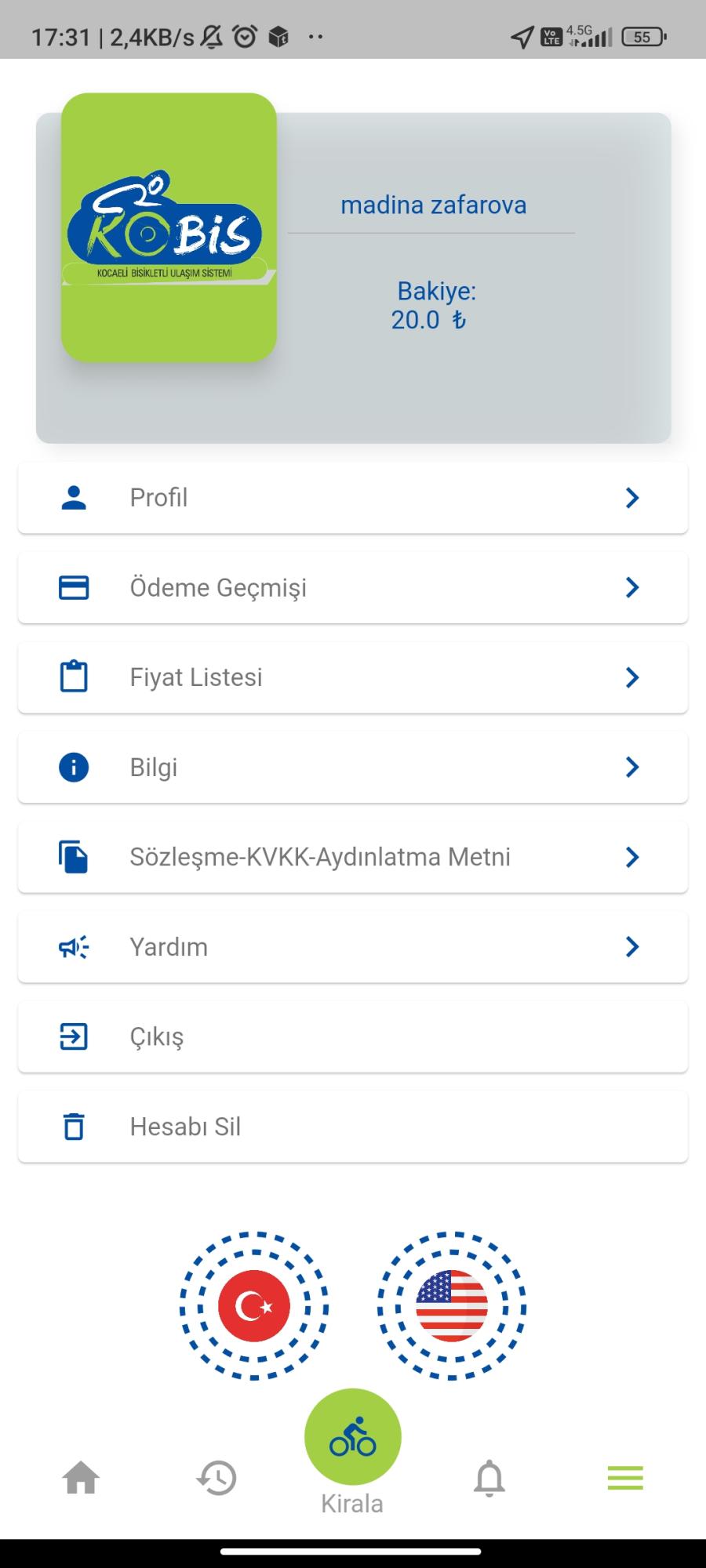The height and width of the screenshot is (1568, 706).
Task: Tap the red Turkish flag swatch
Action: (253, 1305)
